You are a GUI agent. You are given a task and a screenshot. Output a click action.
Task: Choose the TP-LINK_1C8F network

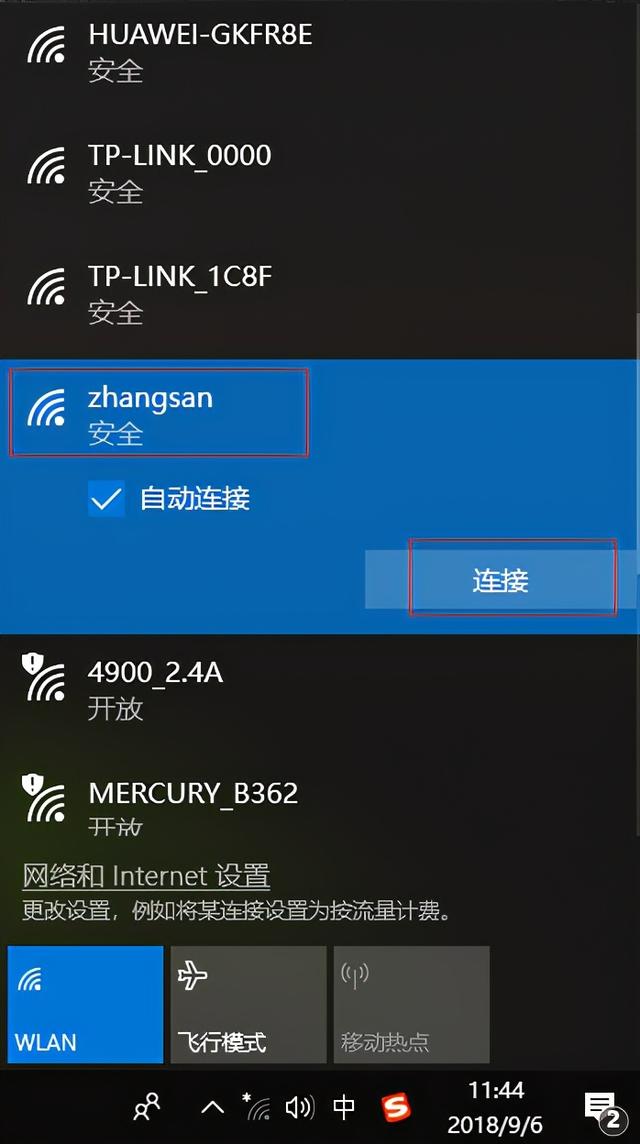(180, 292)
